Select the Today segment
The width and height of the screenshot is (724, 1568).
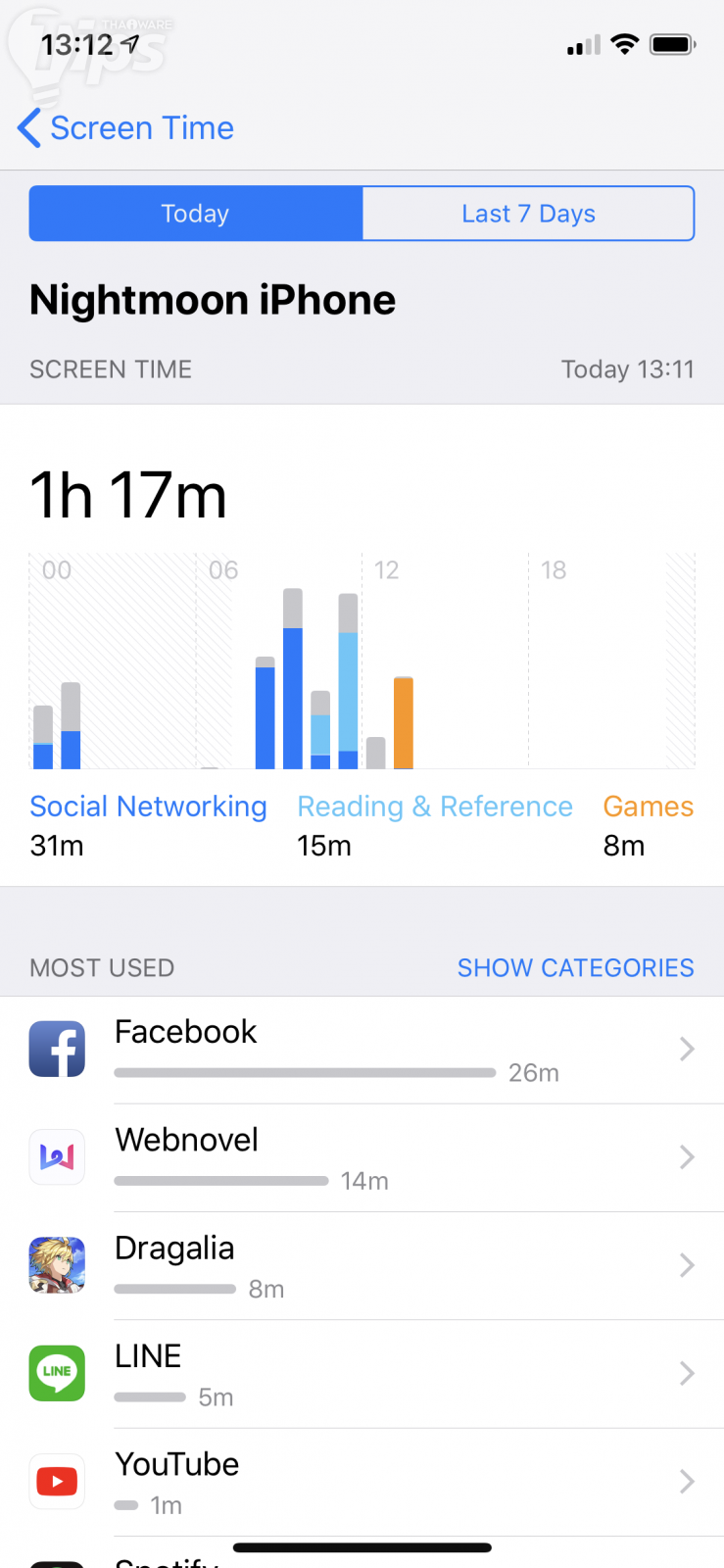[x=196, y=214]
